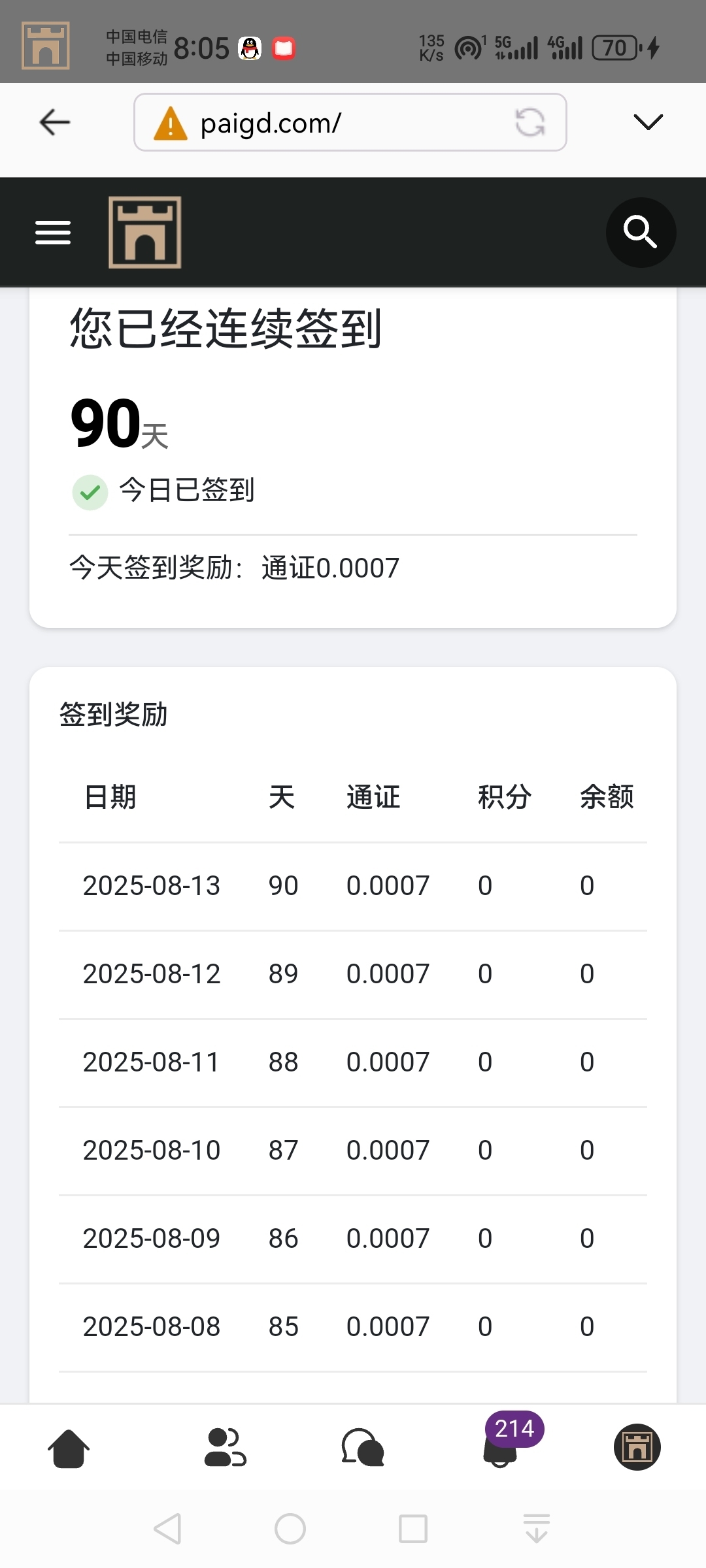Open the site search icon
706x1568 pixels.
[639, 232]
